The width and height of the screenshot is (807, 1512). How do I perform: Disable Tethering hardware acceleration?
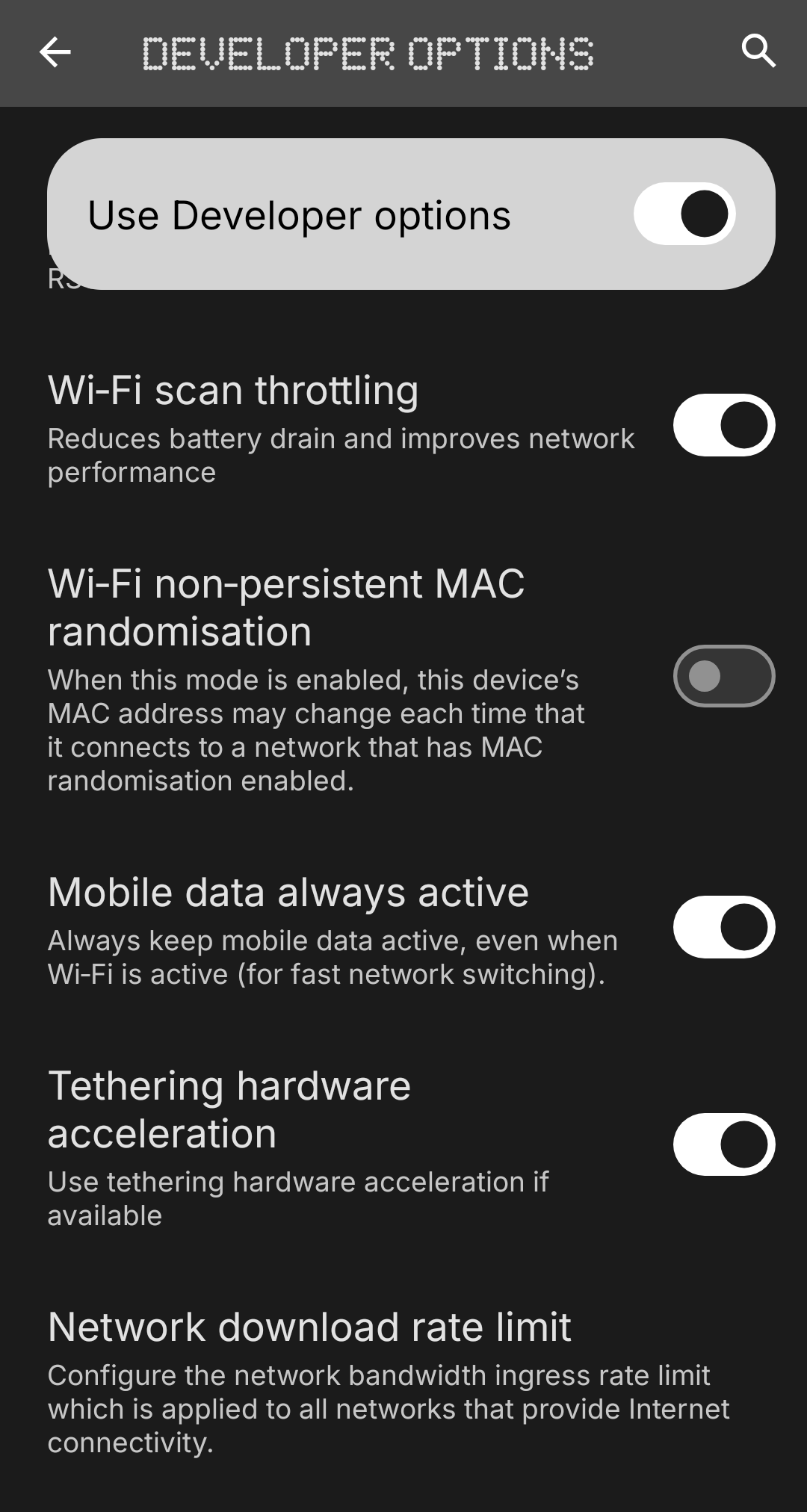click(723, 1144)
